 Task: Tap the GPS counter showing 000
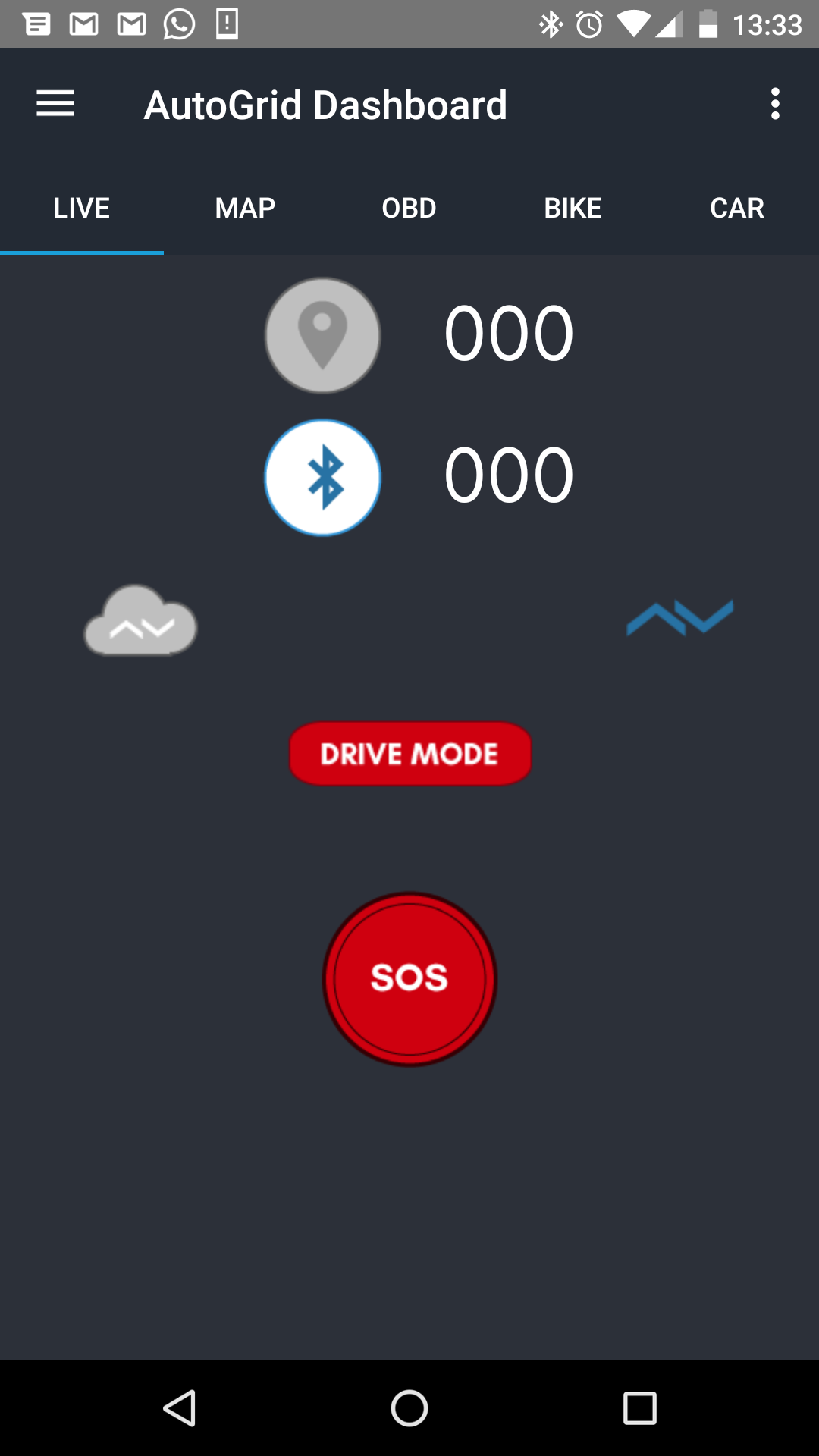[509, 331]
